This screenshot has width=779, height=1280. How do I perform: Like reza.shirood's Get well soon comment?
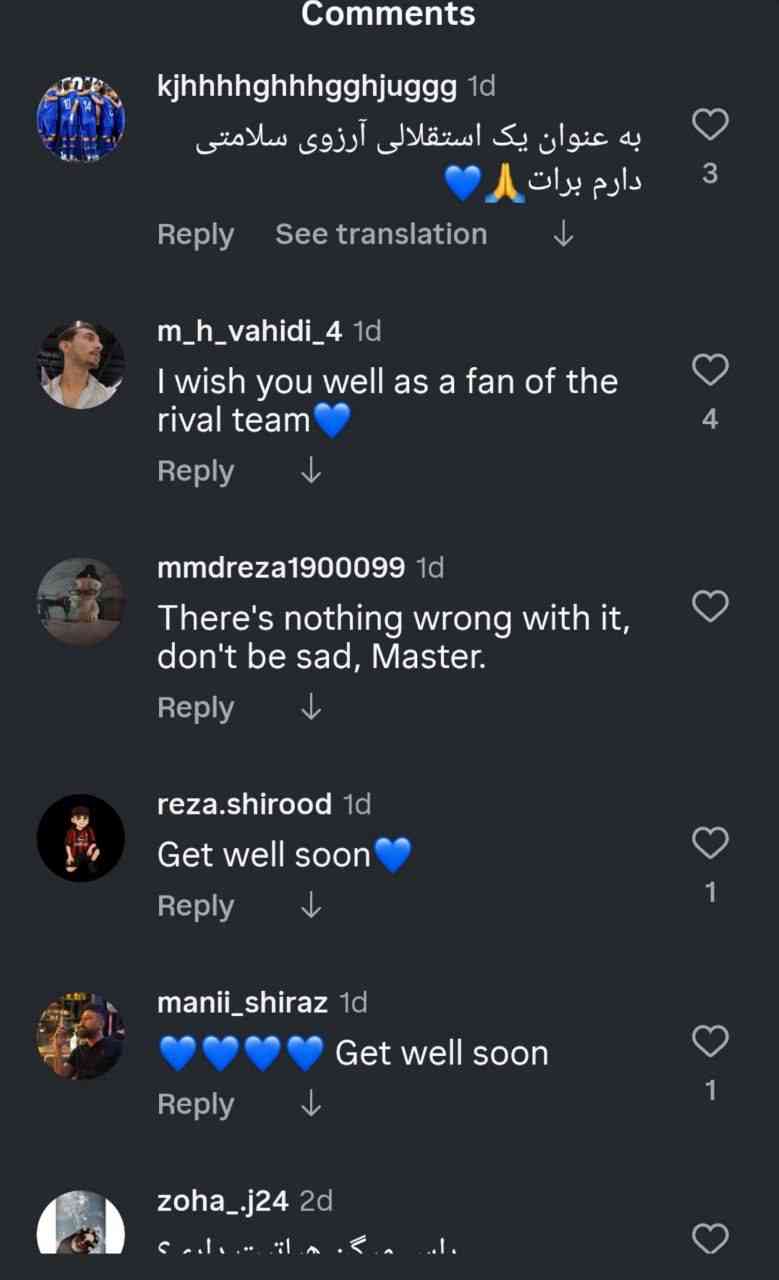tap(710, 843)
